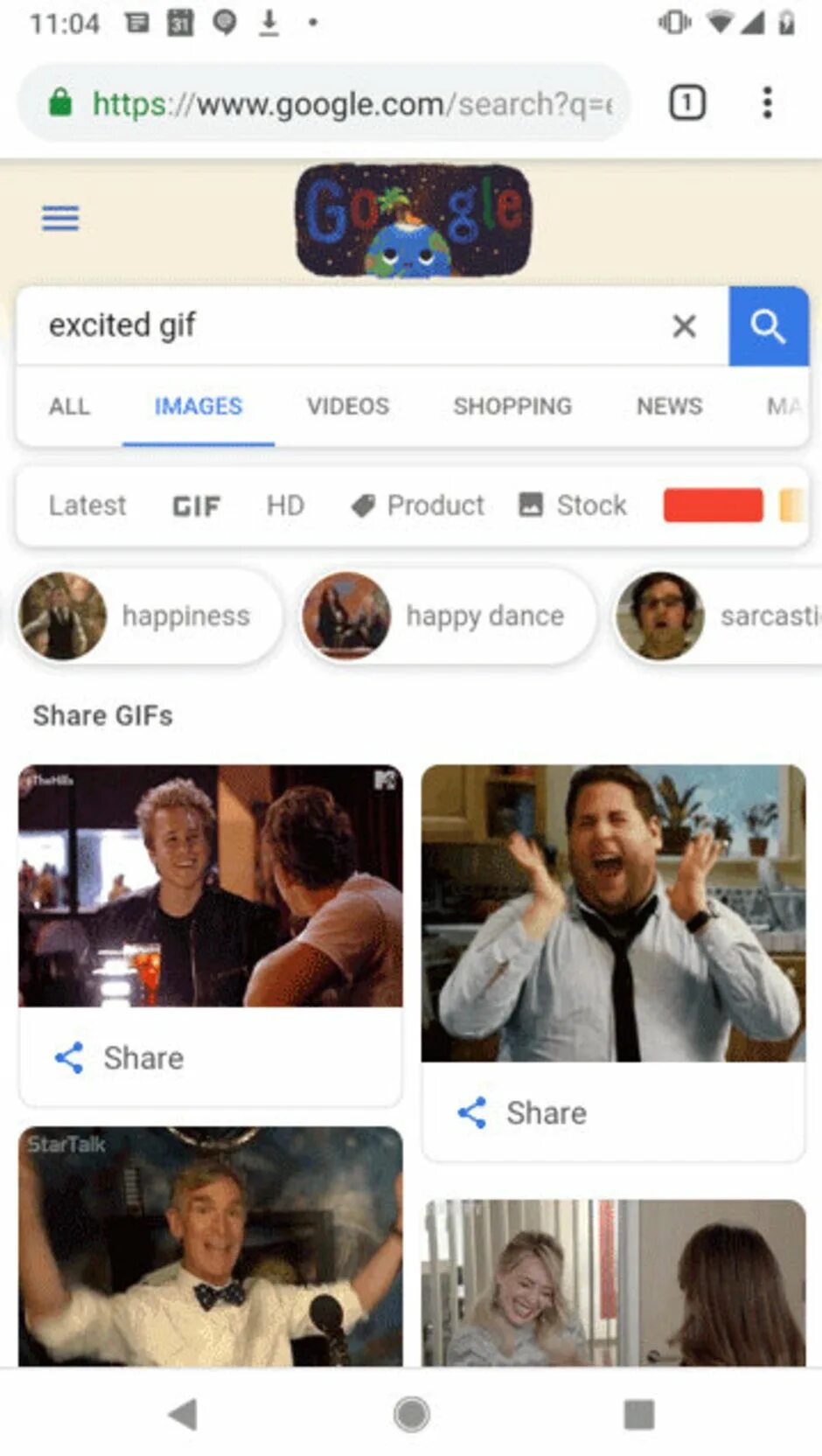Filter images by red color

[713, 505]
